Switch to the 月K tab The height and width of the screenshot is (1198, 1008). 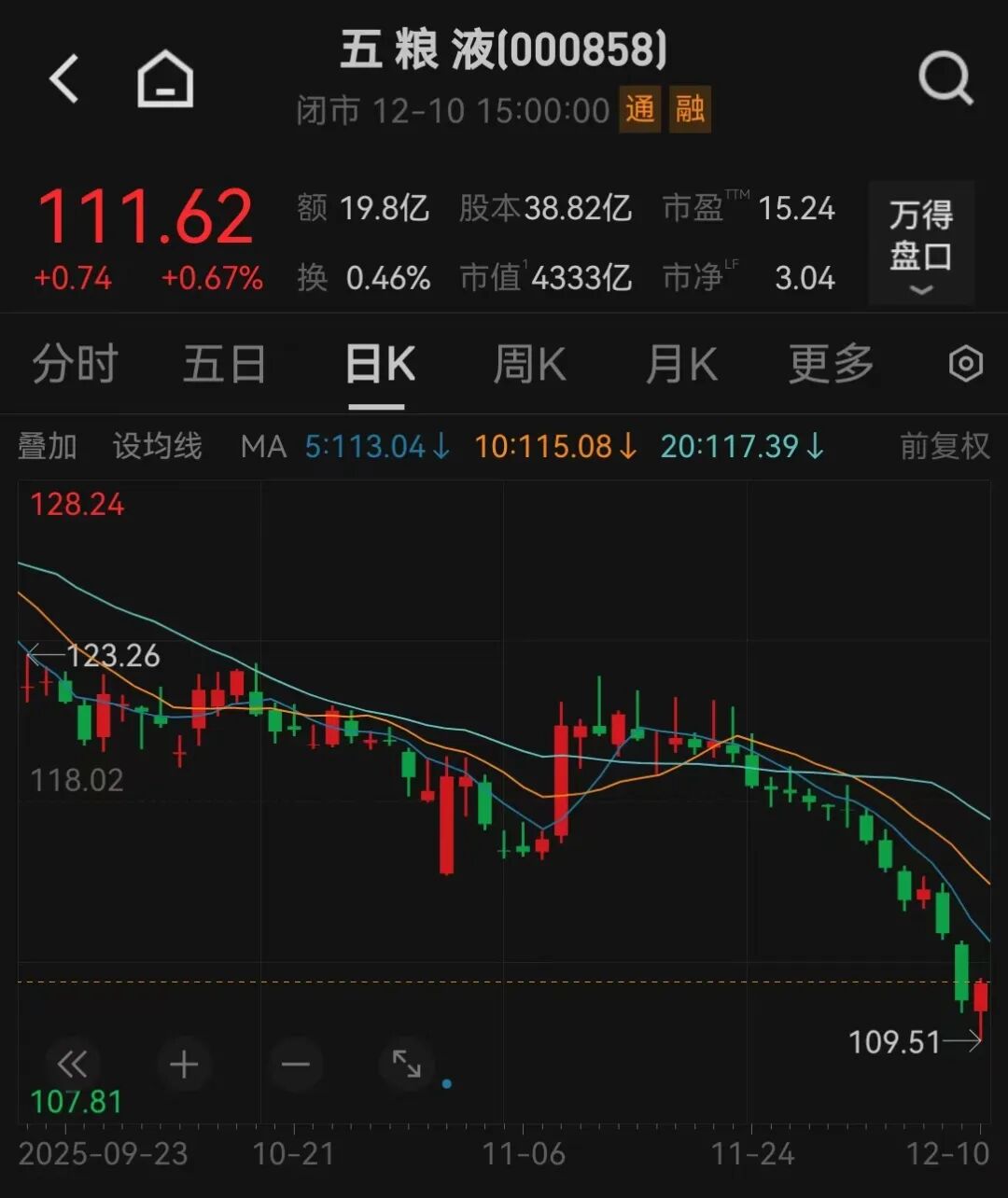pyautogui.click(x=681, y=364)
